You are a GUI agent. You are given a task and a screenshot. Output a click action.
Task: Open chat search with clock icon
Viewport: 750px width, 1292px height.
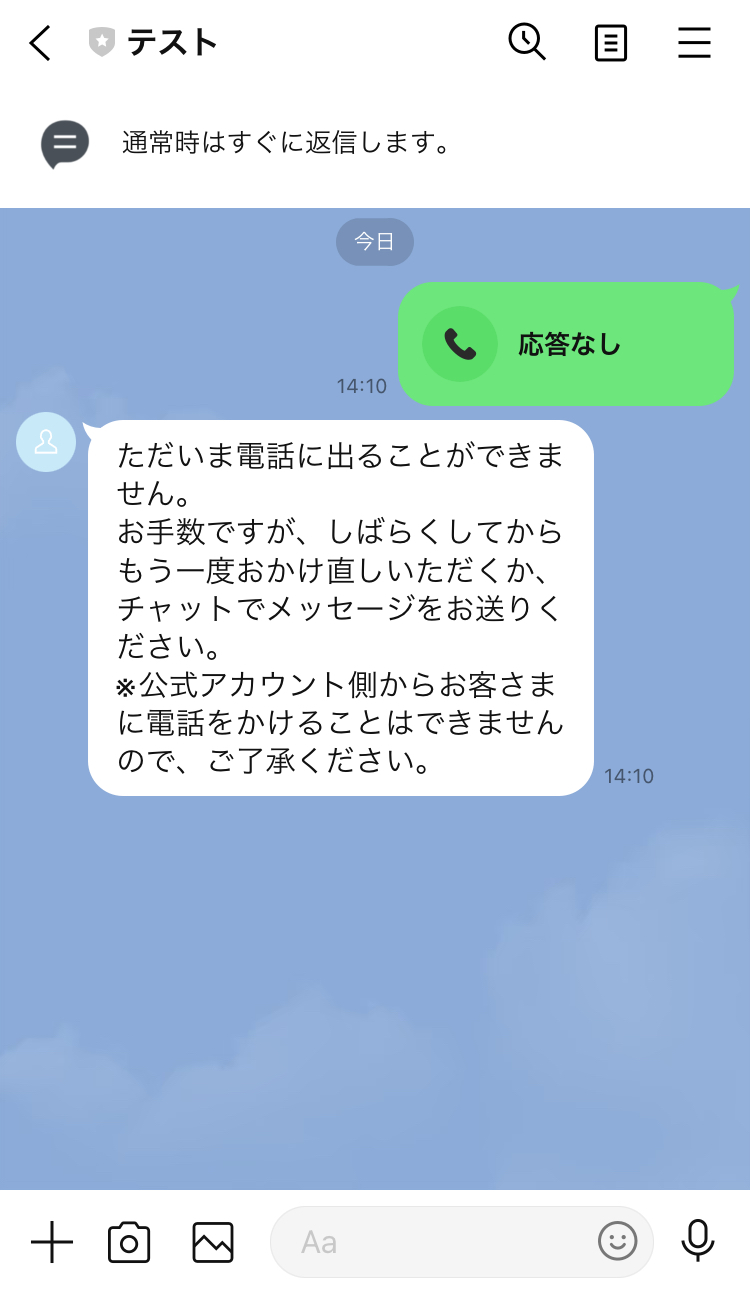[526, 43]
